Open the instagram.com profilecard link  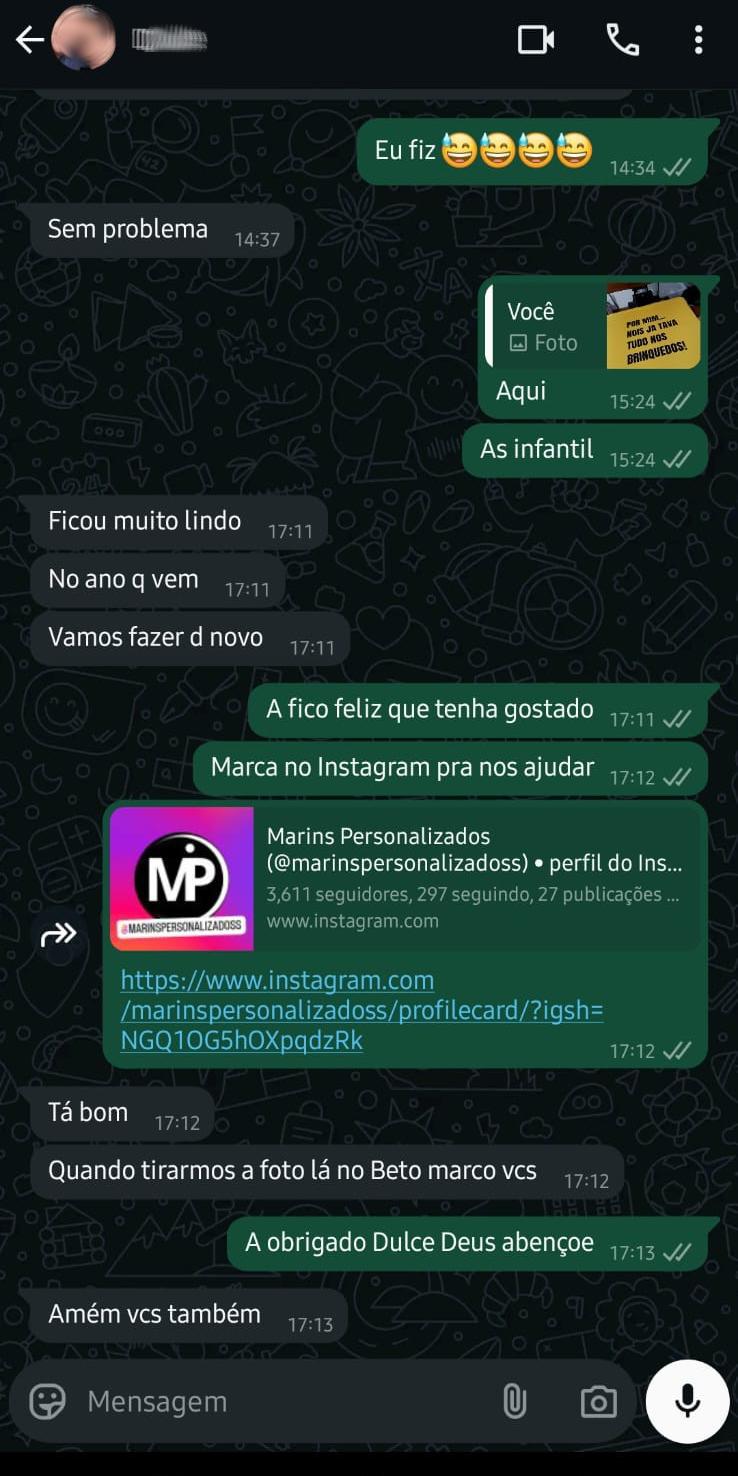[x=362, y=1010]
